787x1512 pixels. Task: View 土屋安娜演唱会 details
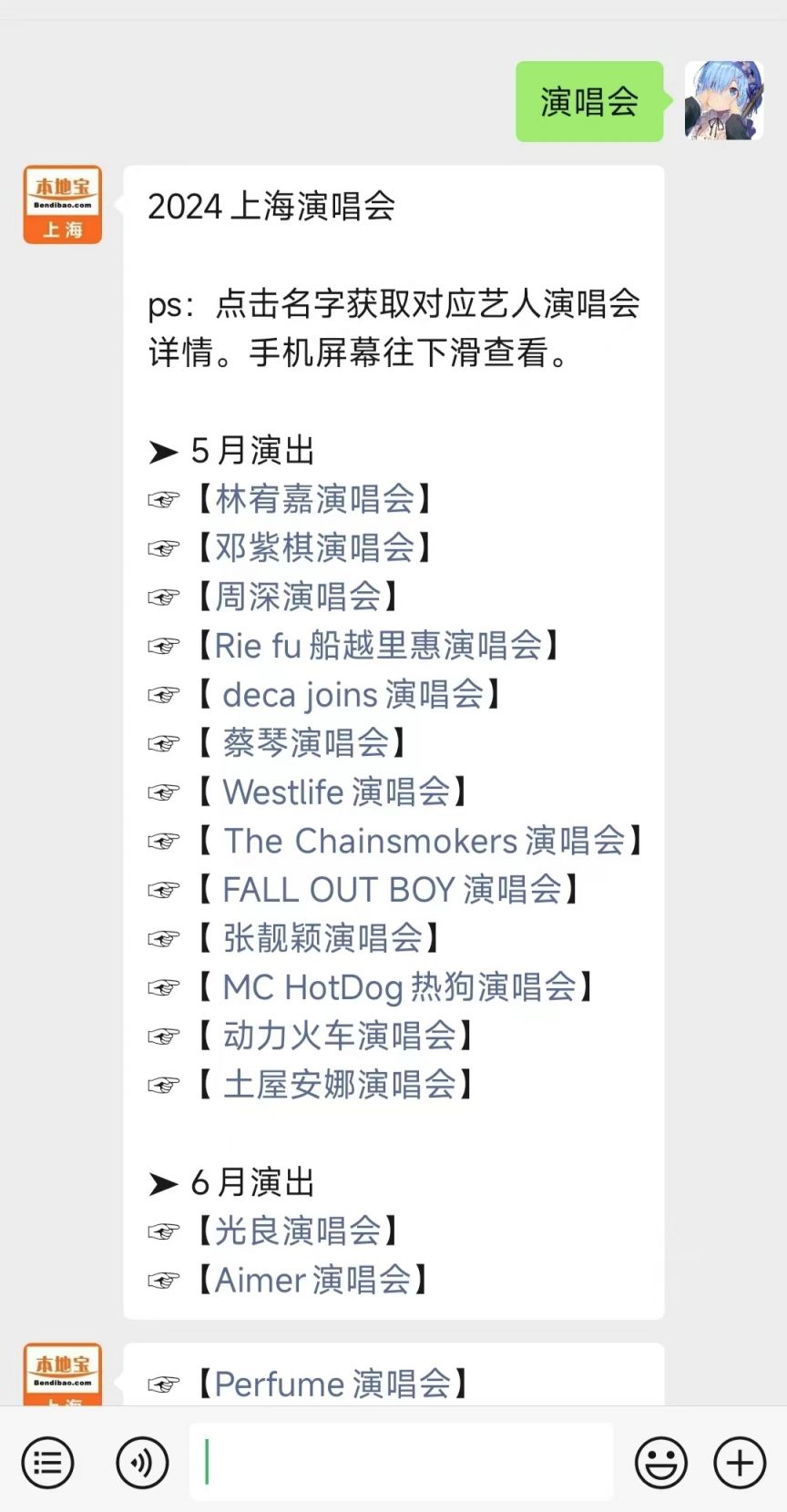tap(339, 1085)
